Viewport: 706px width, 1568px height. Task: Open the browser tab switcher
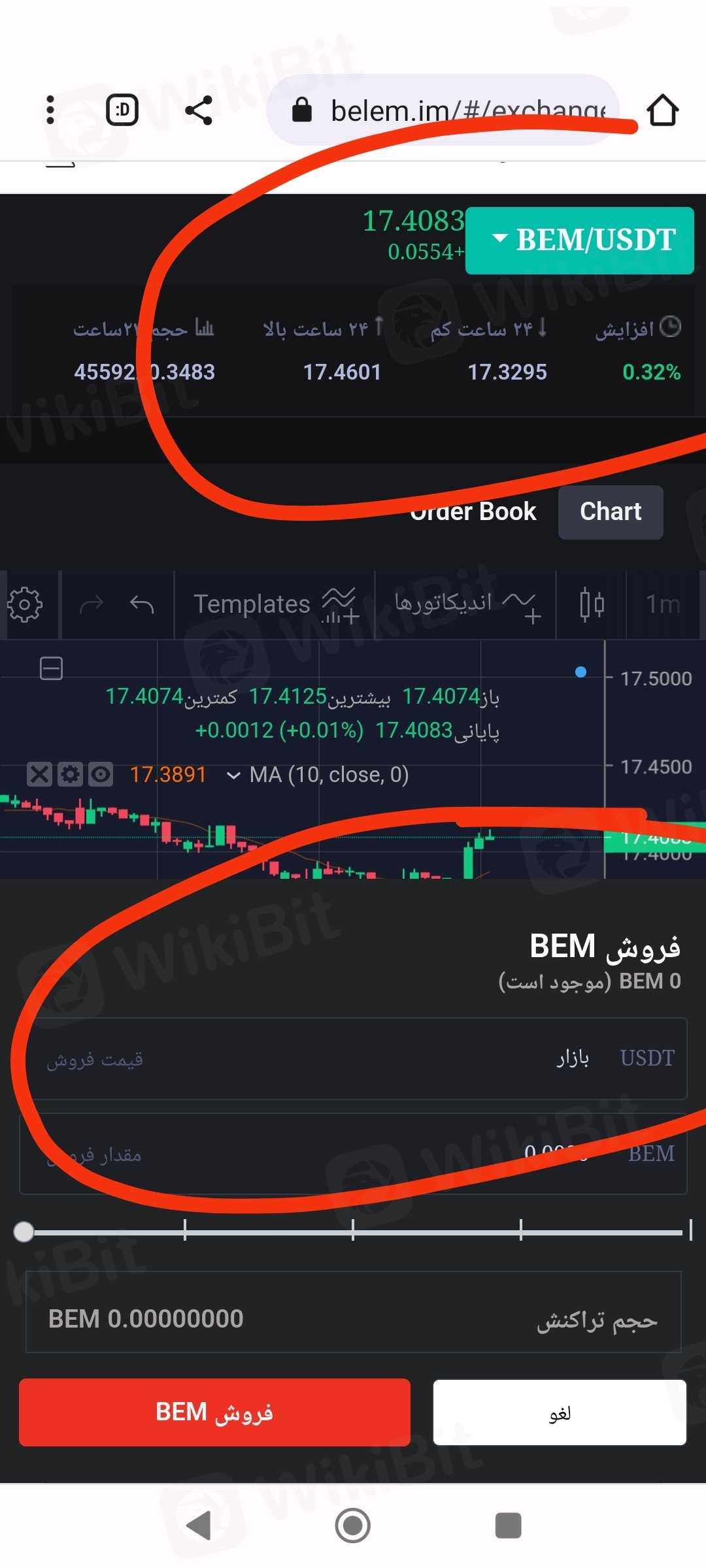click(x=122, y=110)
